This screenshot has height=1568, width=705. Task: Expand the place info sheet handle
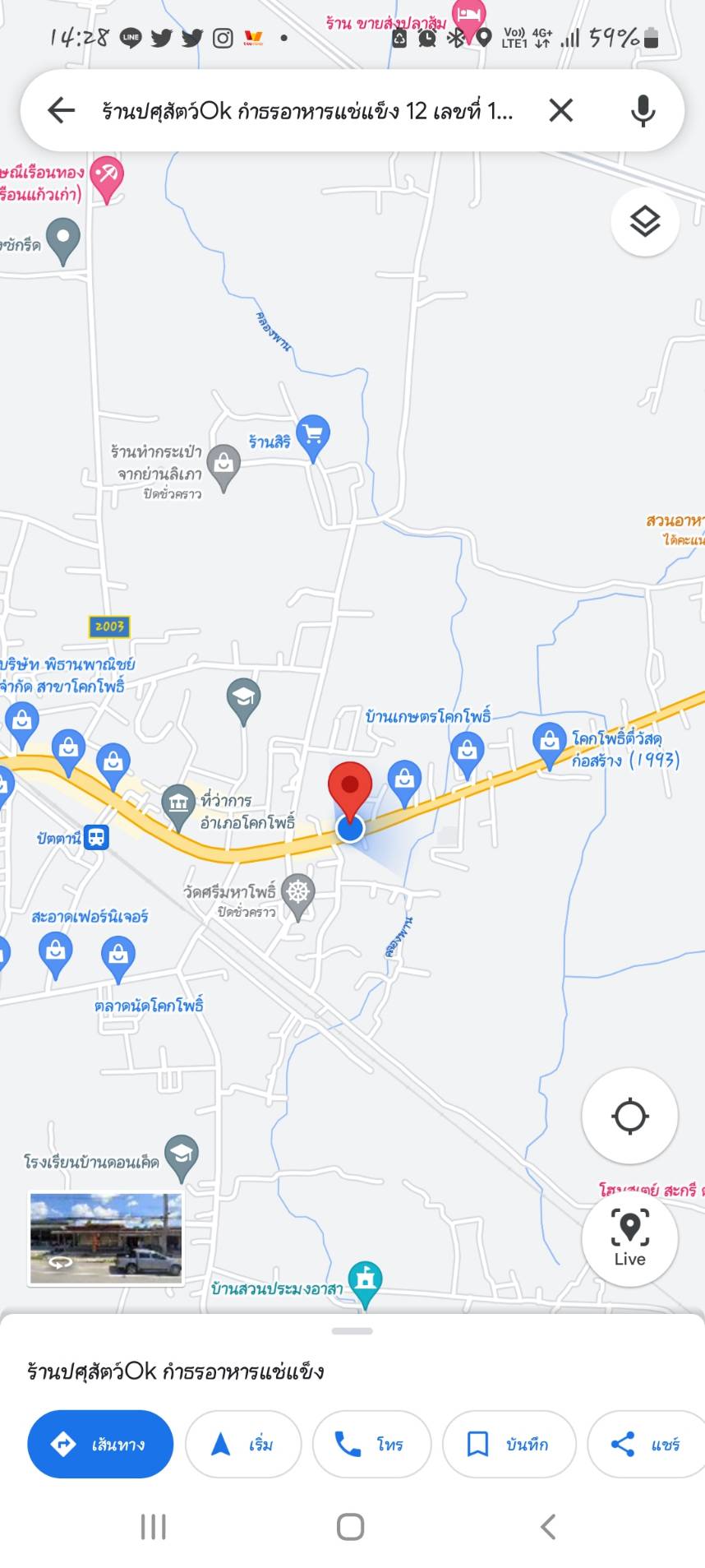(352, 1330)
